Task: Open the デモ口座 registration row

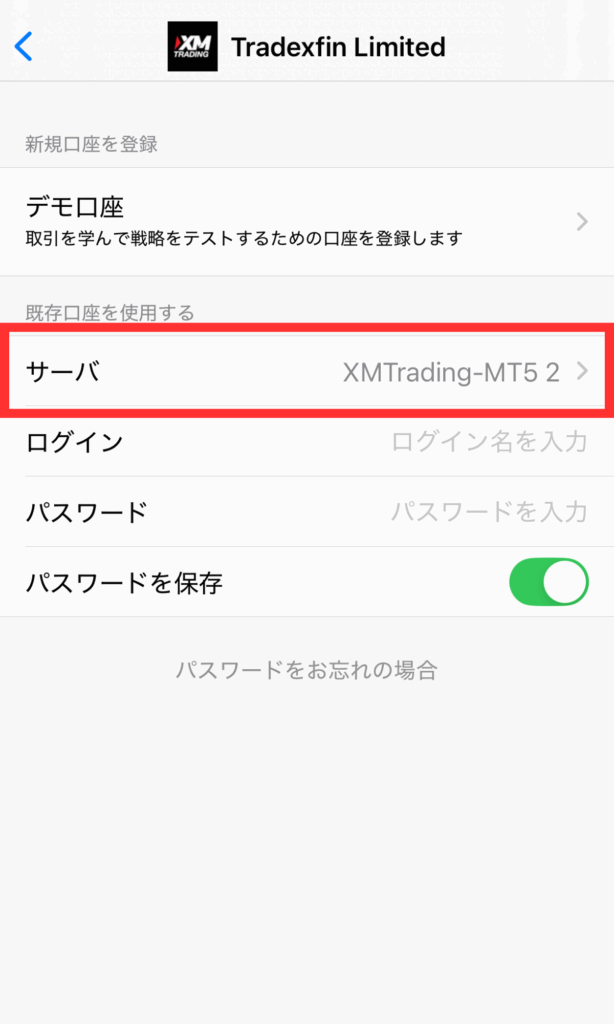Action: click(x=307, y=221)
